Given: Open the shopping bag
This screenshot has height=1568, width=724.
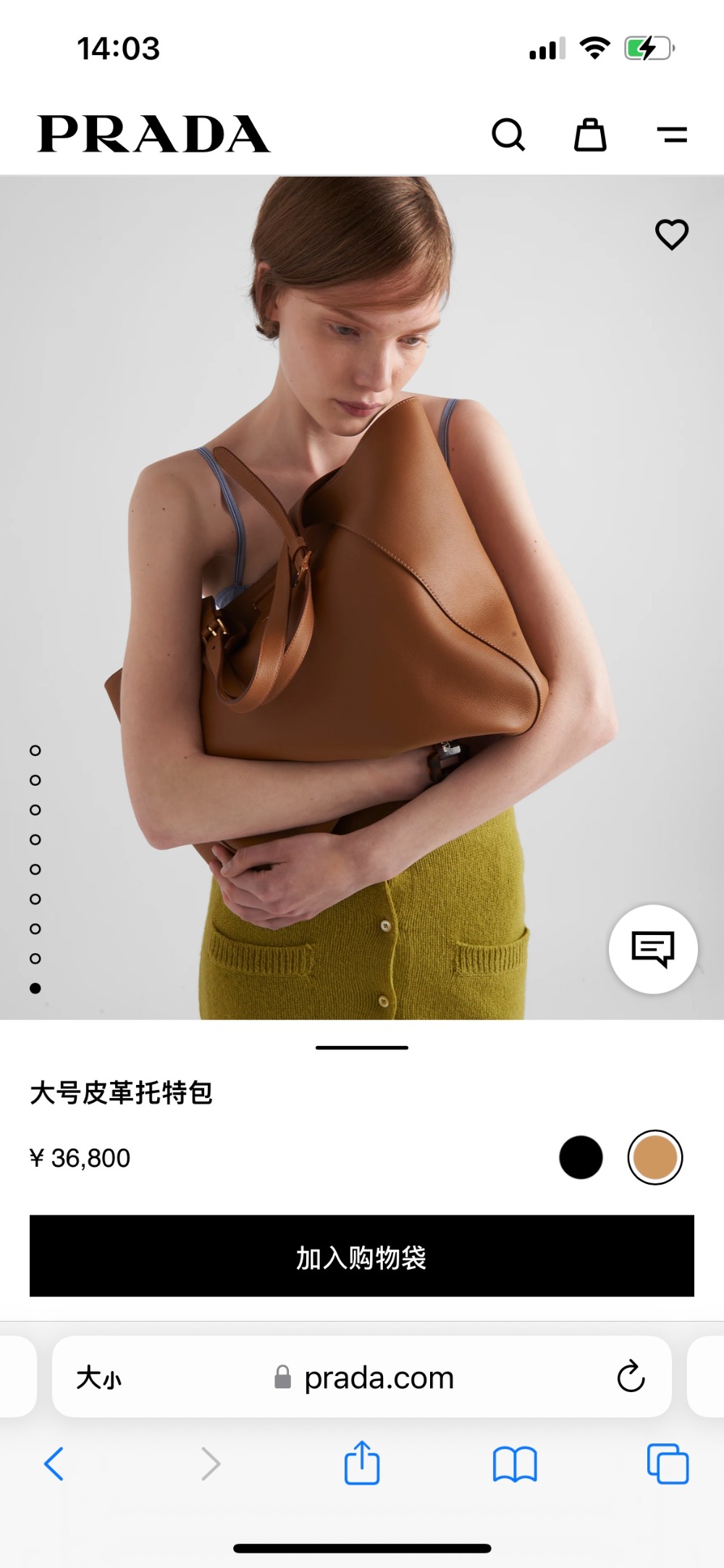Looking at the screenshot, I should tap(590, 134).
